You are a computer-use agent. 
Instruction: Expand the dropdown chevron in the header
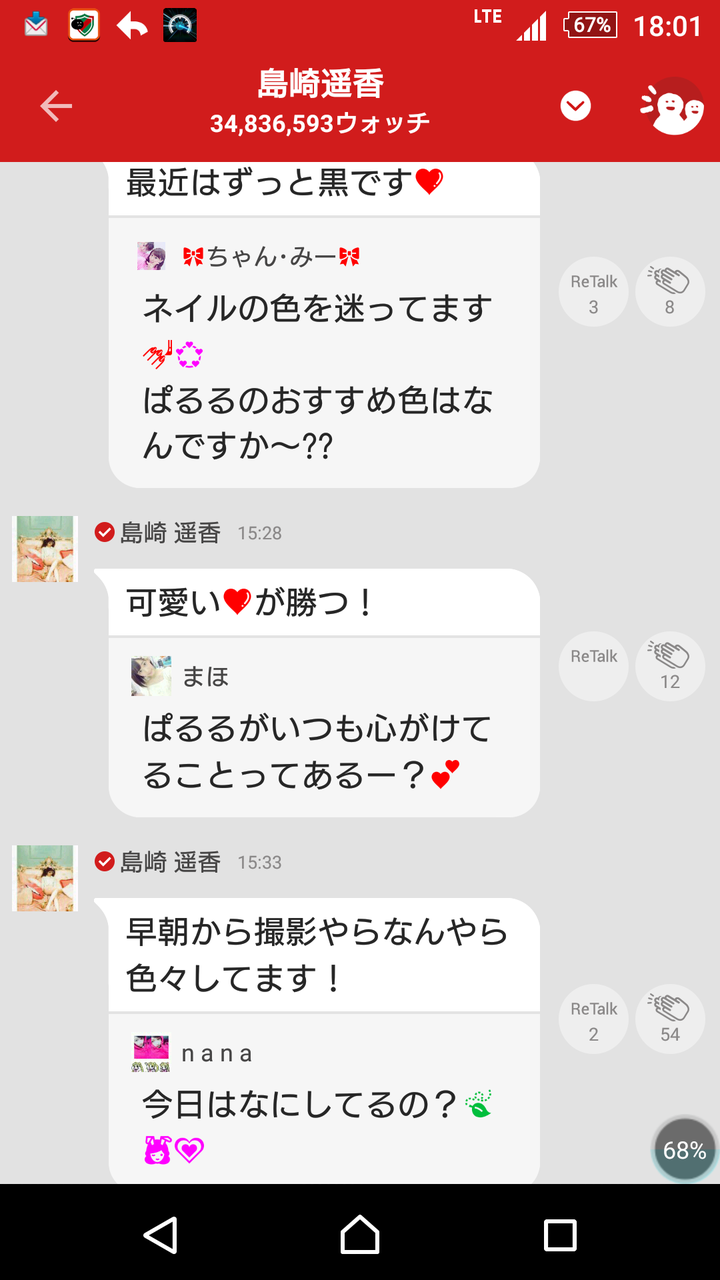click(575, 106)
